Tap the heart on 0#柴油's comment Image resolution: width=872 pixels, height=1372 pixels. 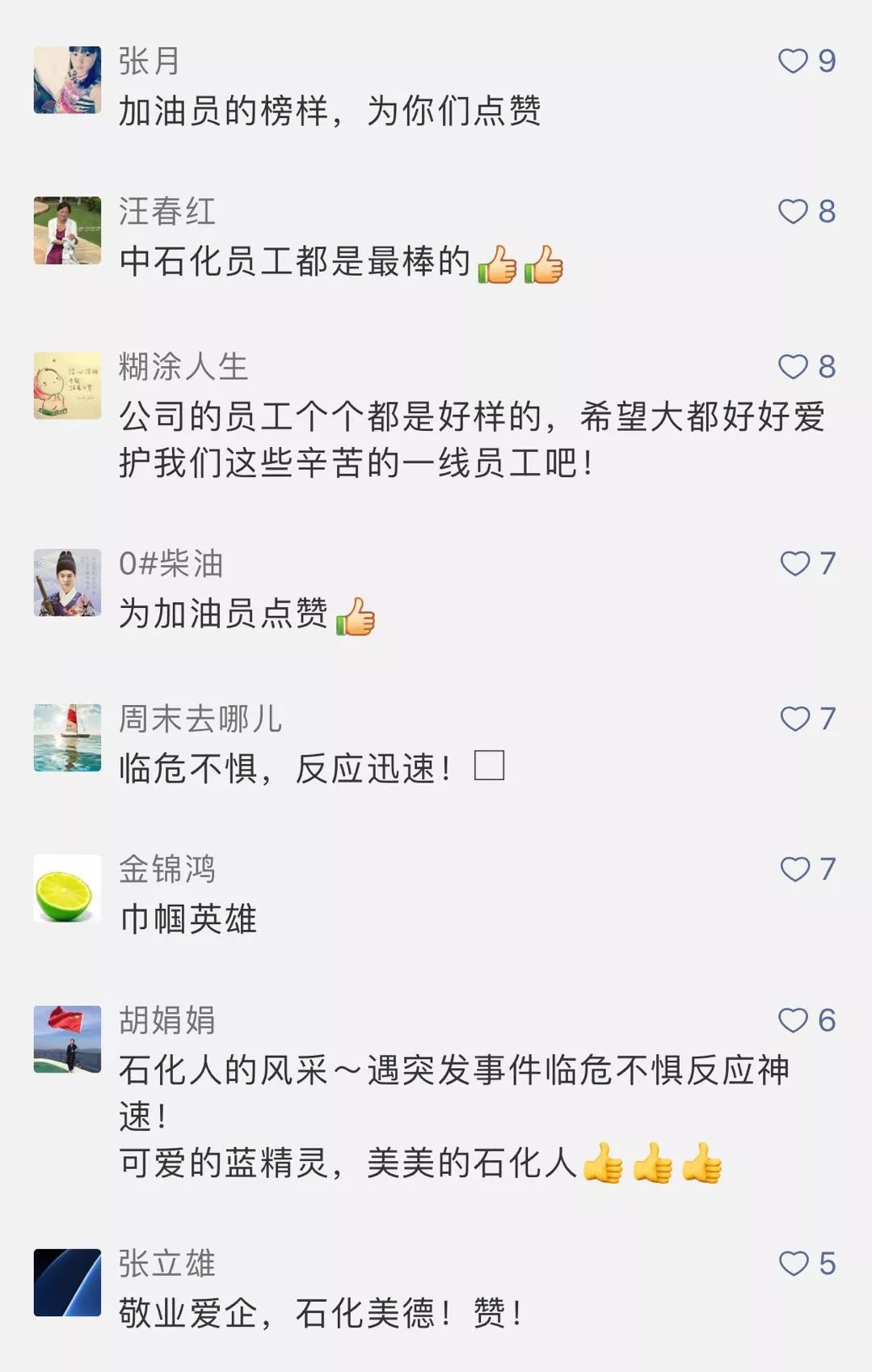[794, 564]
